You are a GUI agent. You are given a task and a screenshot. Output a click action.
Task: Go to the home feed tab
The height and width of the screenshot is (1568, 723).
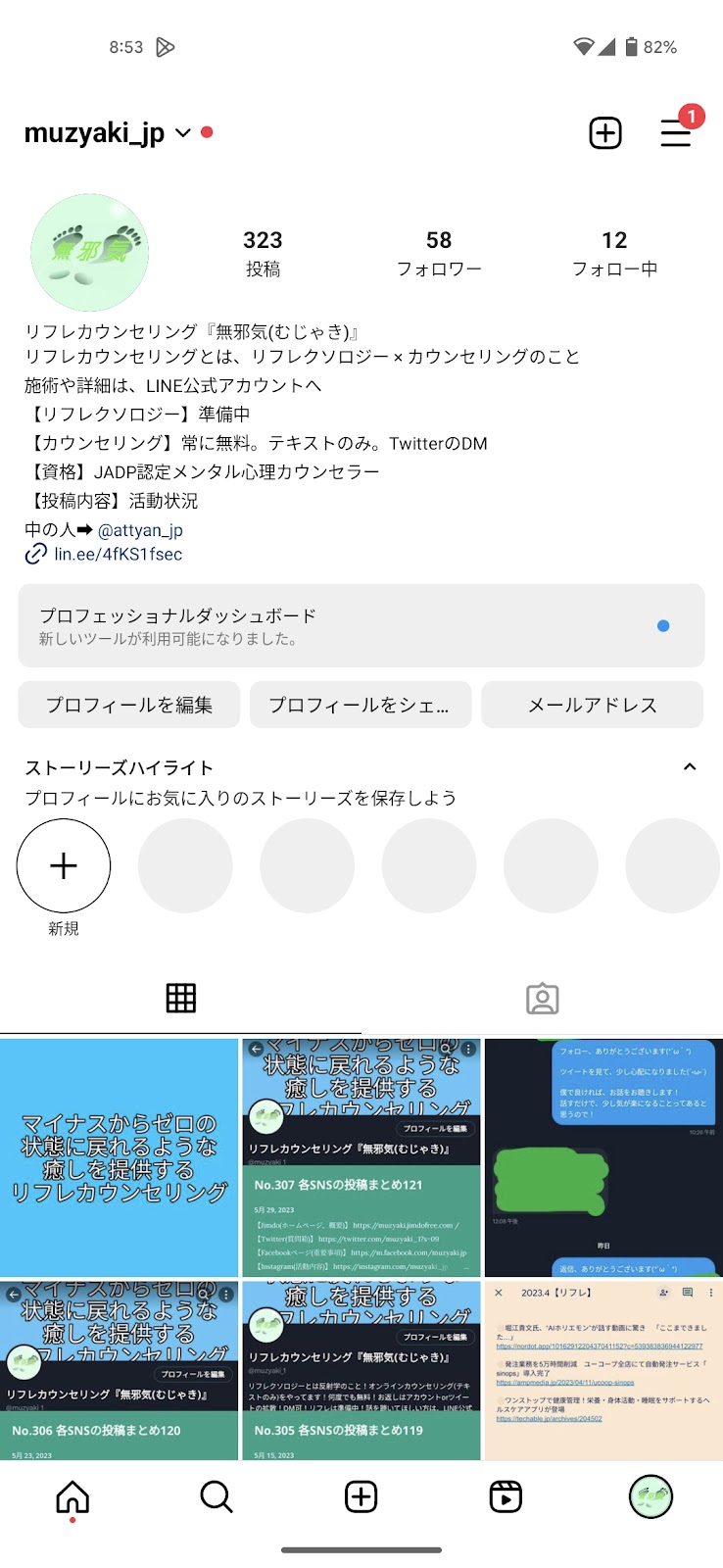click(72, 1496)
